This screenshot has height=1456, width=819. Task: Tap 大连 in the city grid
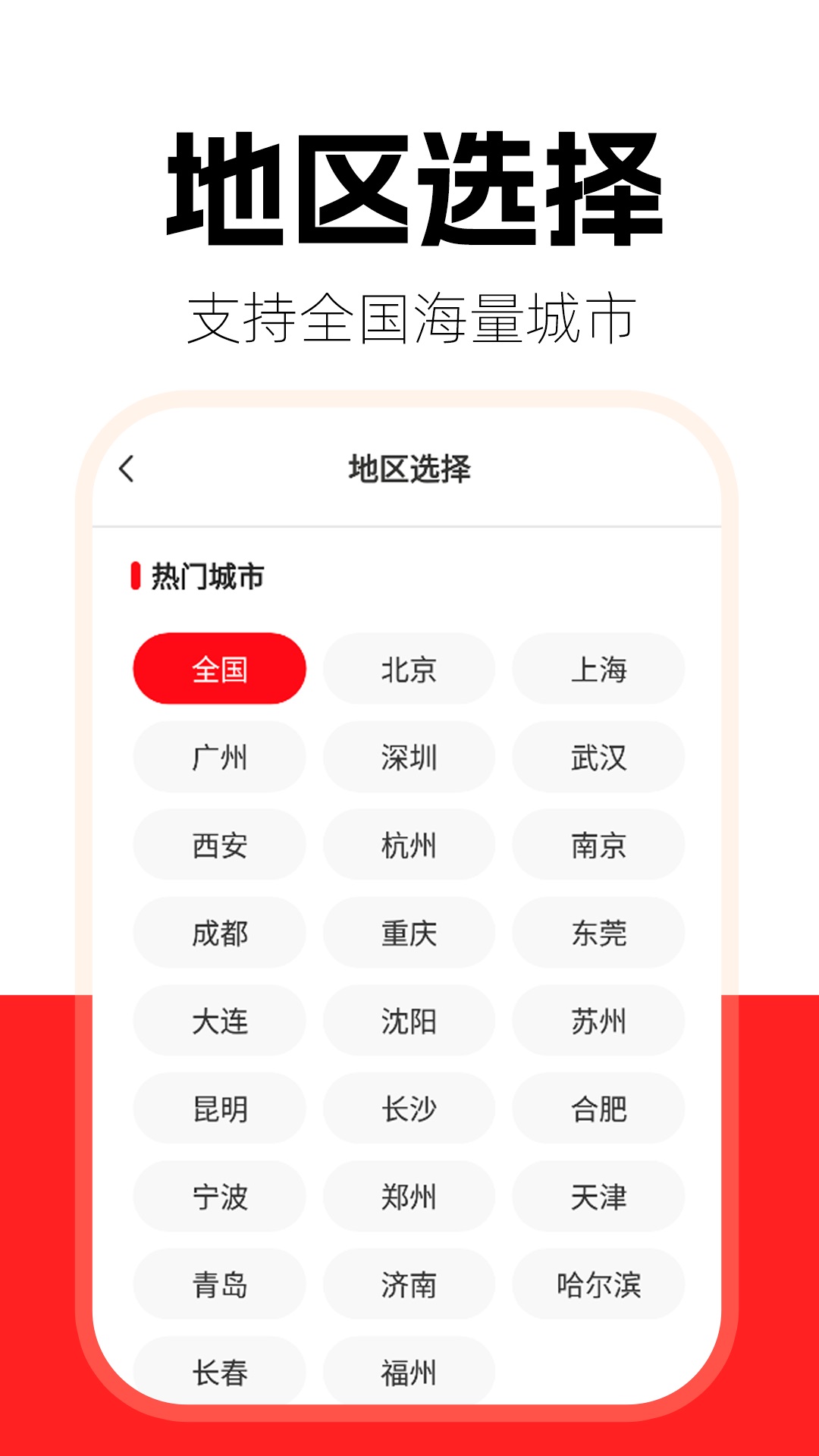(x=219, y=1021)
